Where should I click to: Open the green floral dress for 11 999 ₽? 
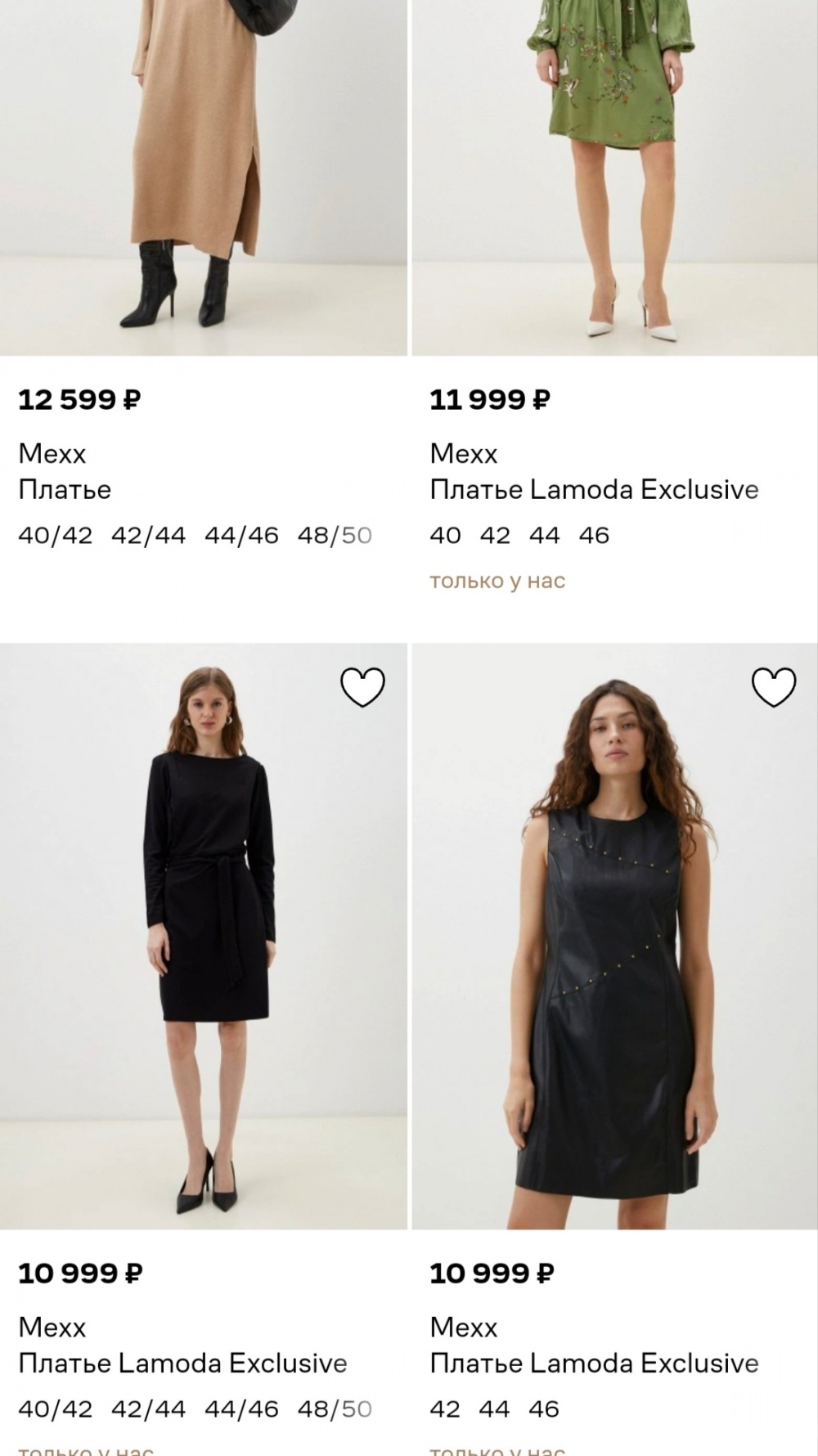click(614, 180)
